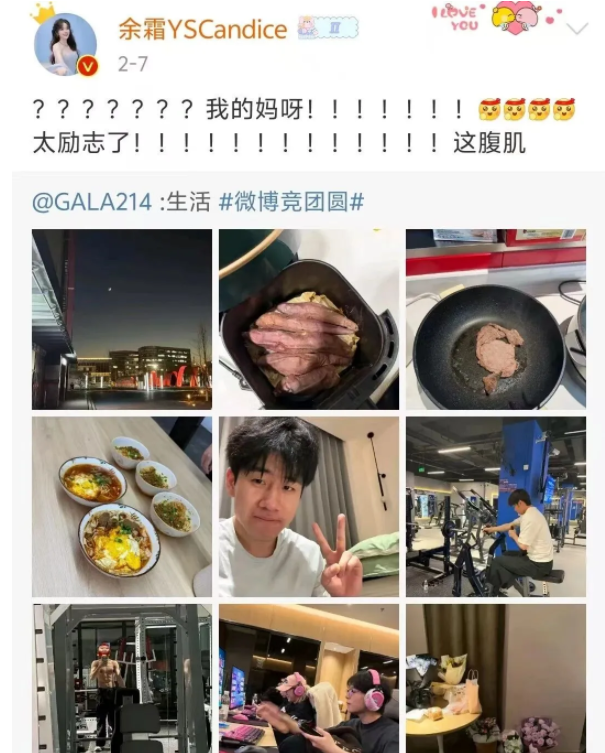View the air fryer meat photo
This screenshot has height=753, width=605.
pyautogui.click(x=309, y=319)
